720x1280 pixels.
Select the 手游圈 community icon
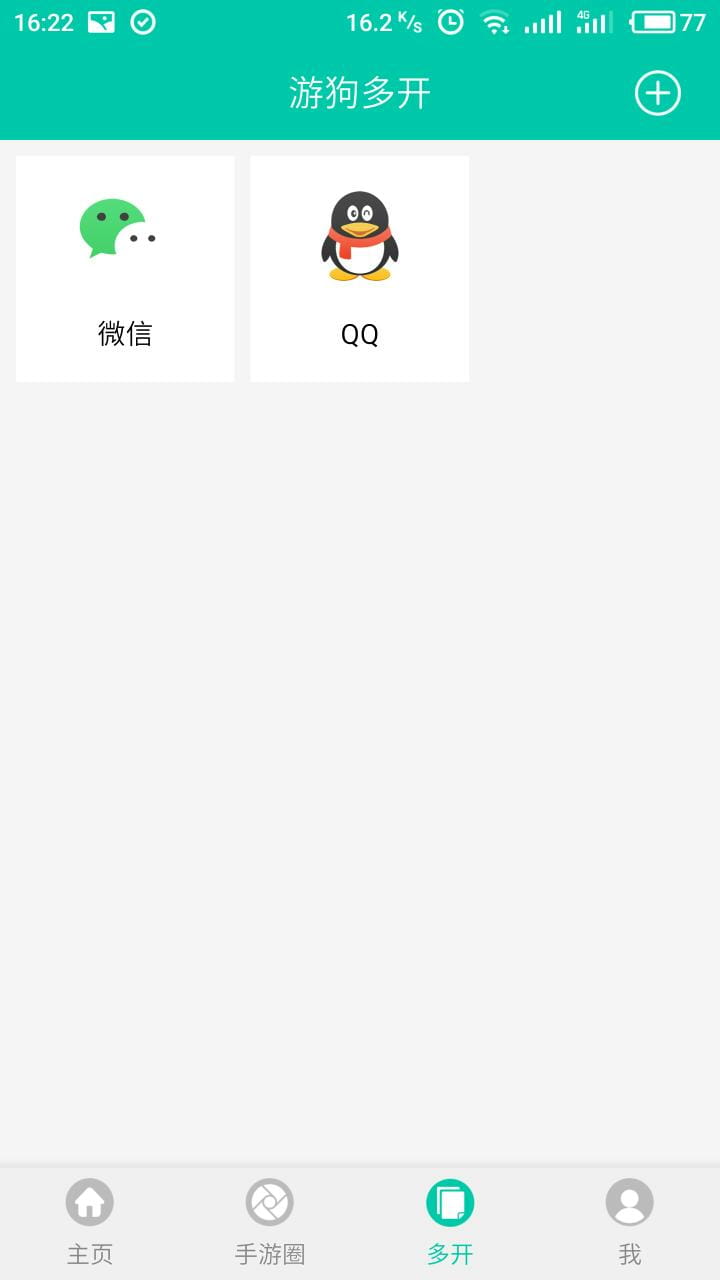click(269, 1202)
